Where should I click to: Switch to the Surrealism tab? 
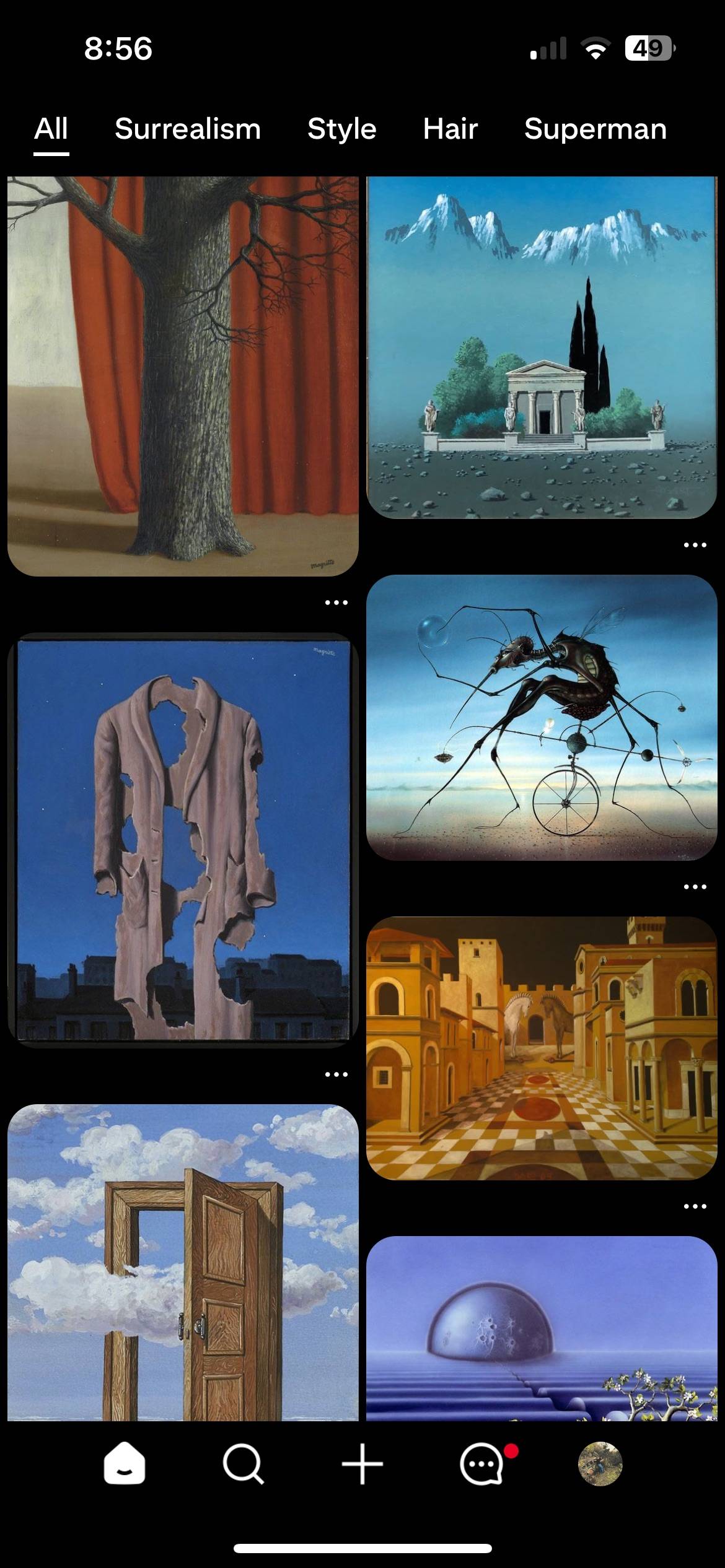[x=188, y=129]
